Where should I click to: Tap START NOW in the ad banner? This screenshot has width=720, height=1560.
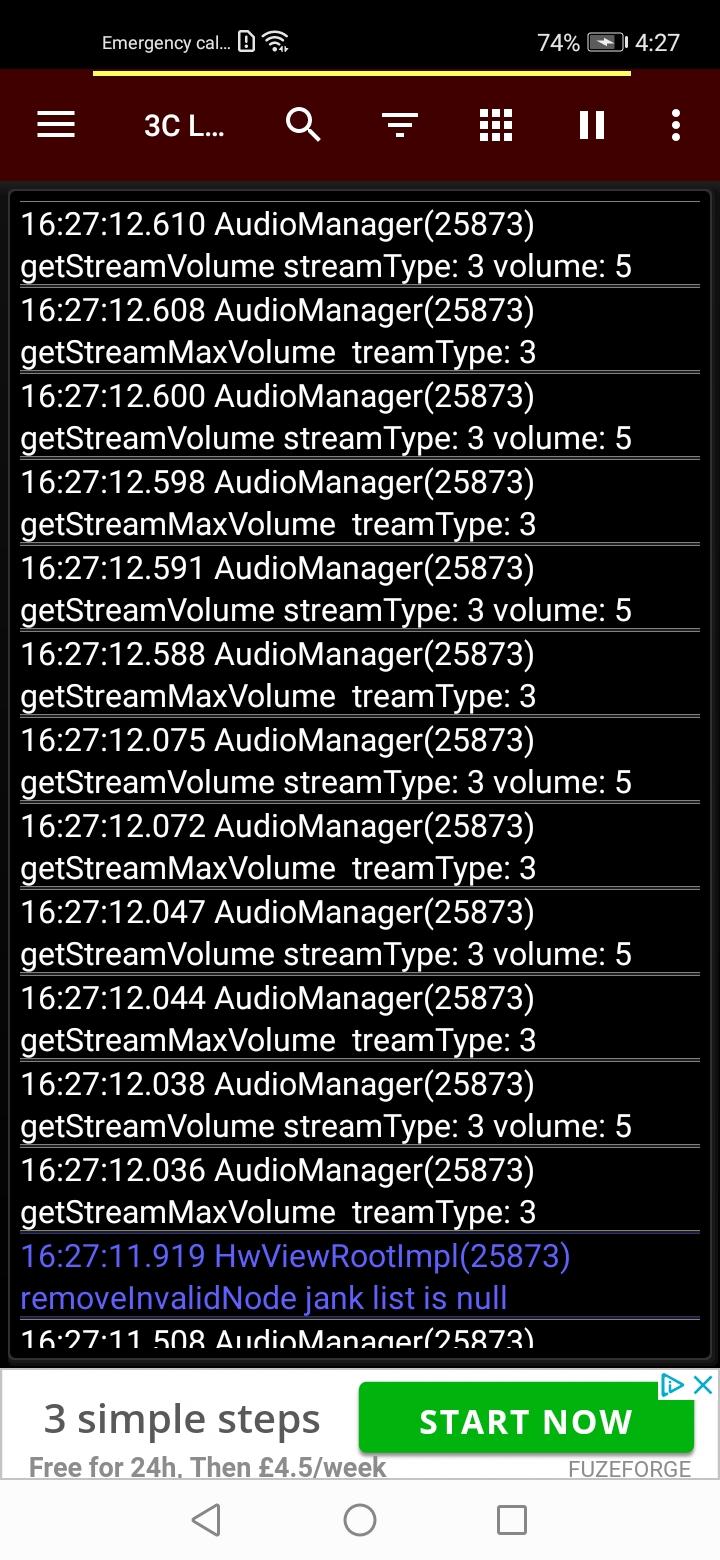[526, 1421]
